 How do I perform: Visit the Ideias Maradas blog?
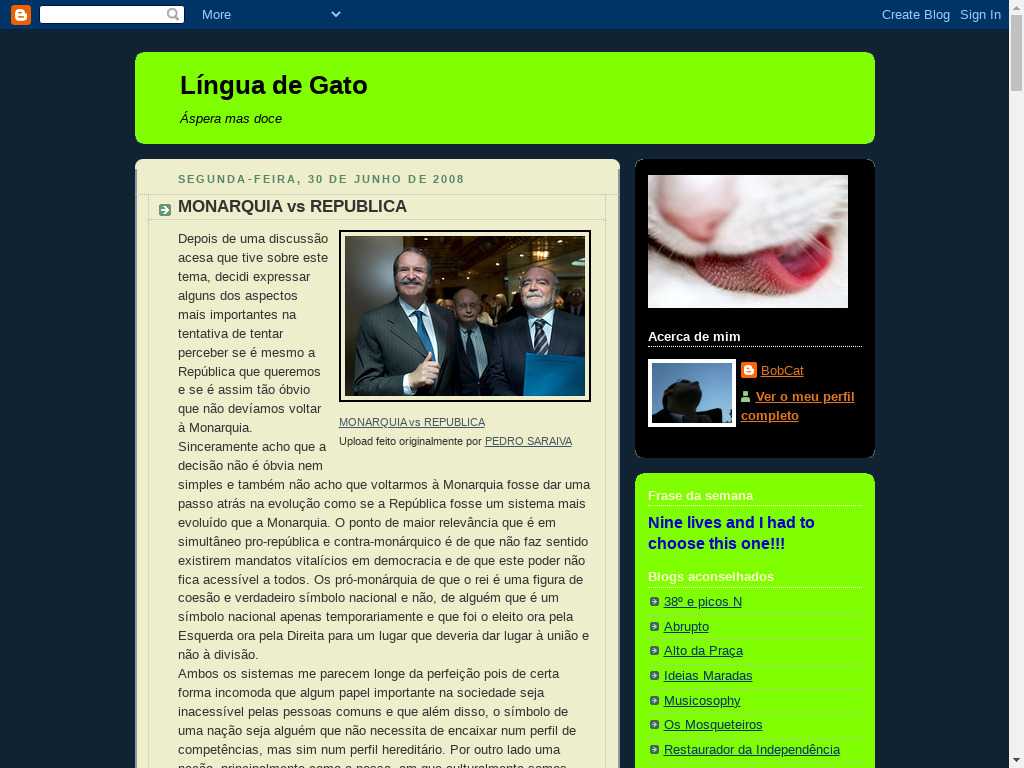coord(707,676)
